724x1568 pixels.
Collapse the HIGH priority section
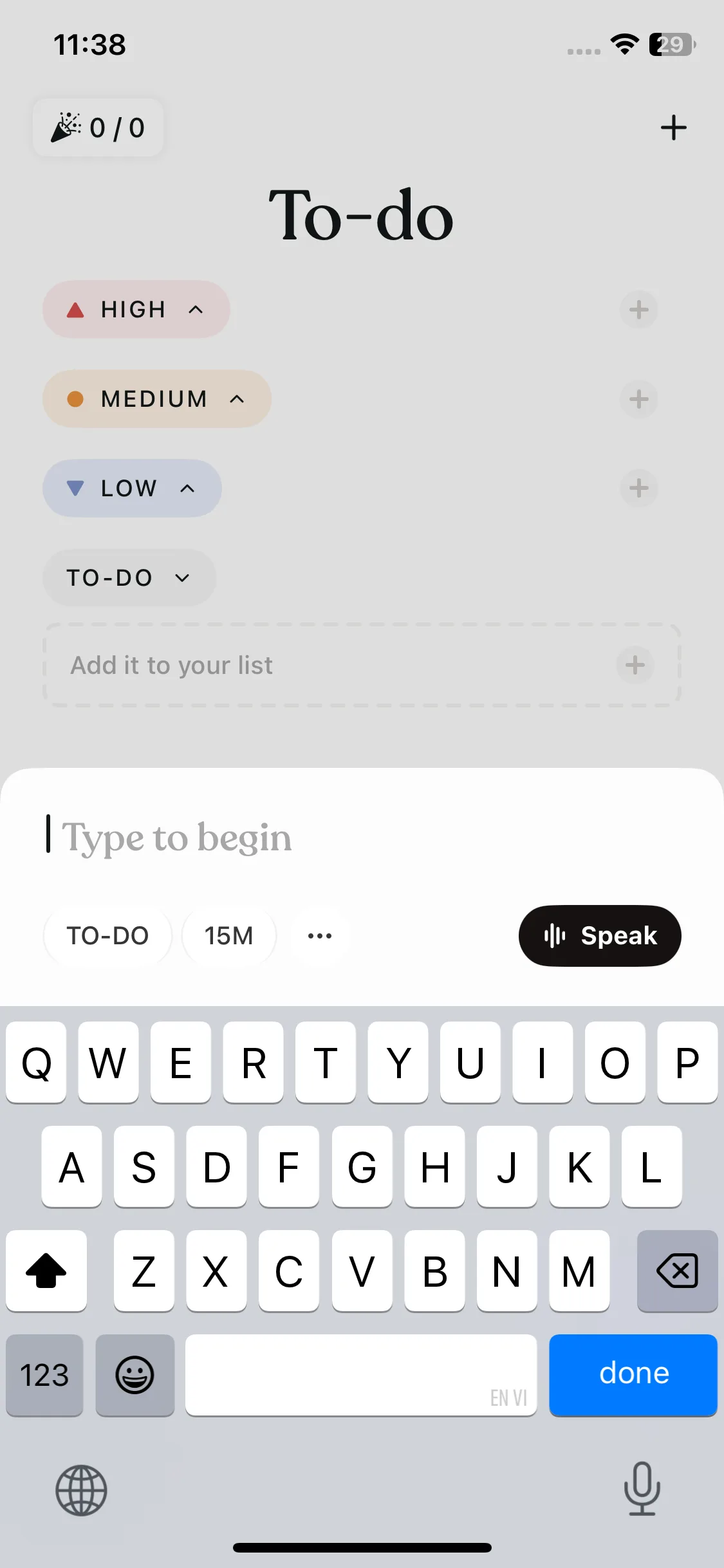coord(136,310)
